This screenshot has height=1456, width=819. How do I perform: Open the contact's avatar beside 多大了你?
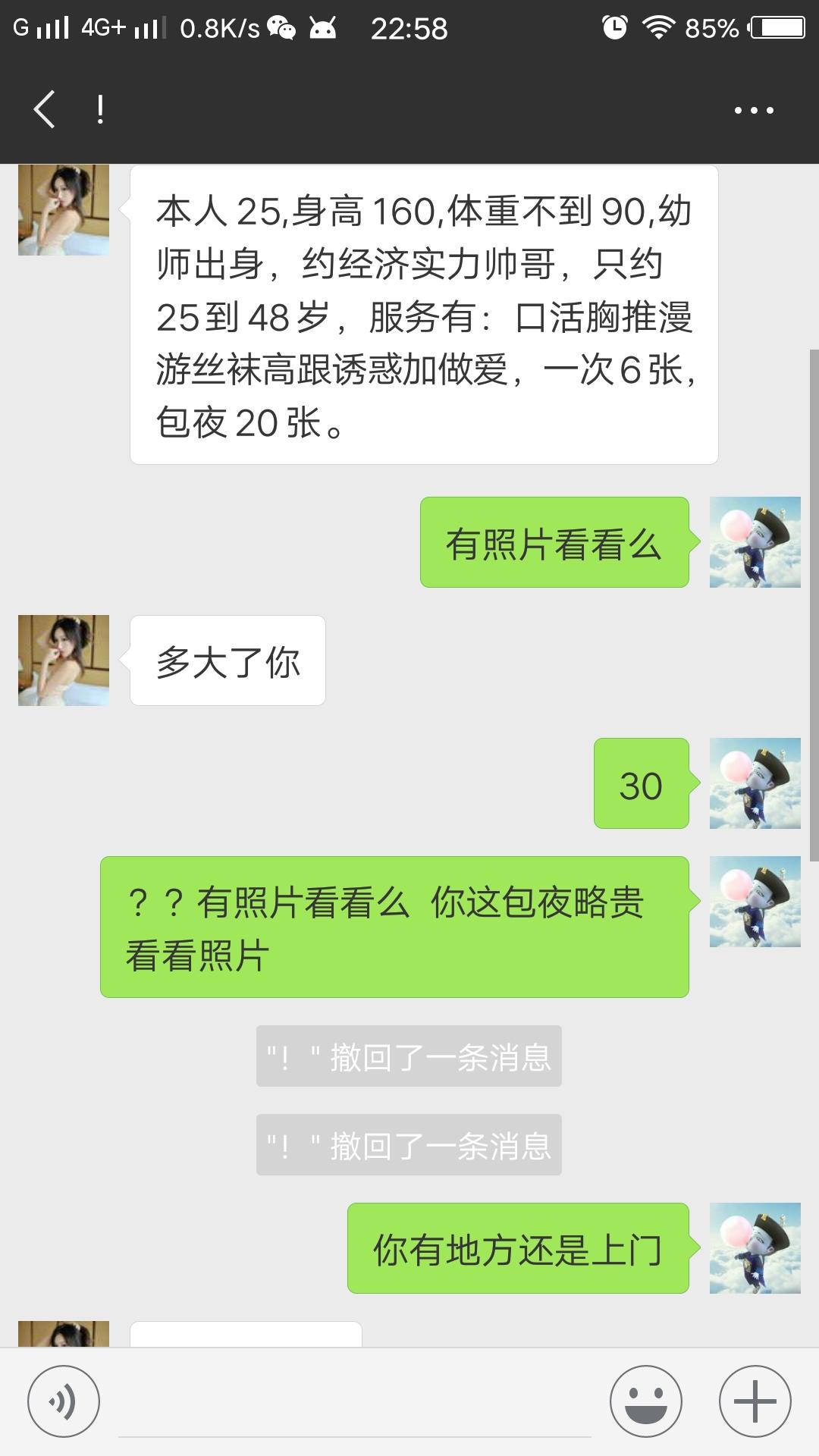64,661
